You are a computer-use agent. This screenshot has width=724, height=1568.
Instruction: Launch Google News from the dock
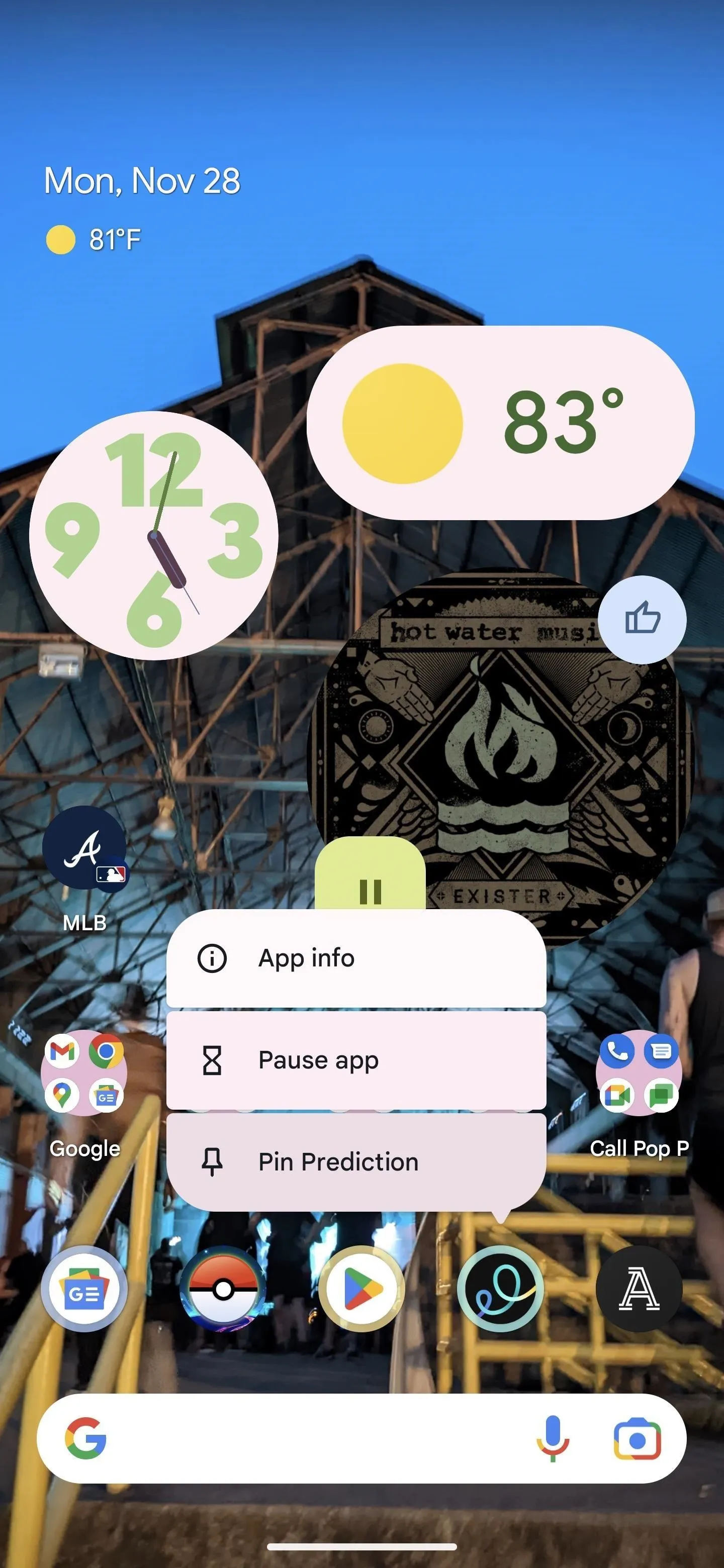pos(84,1288)
